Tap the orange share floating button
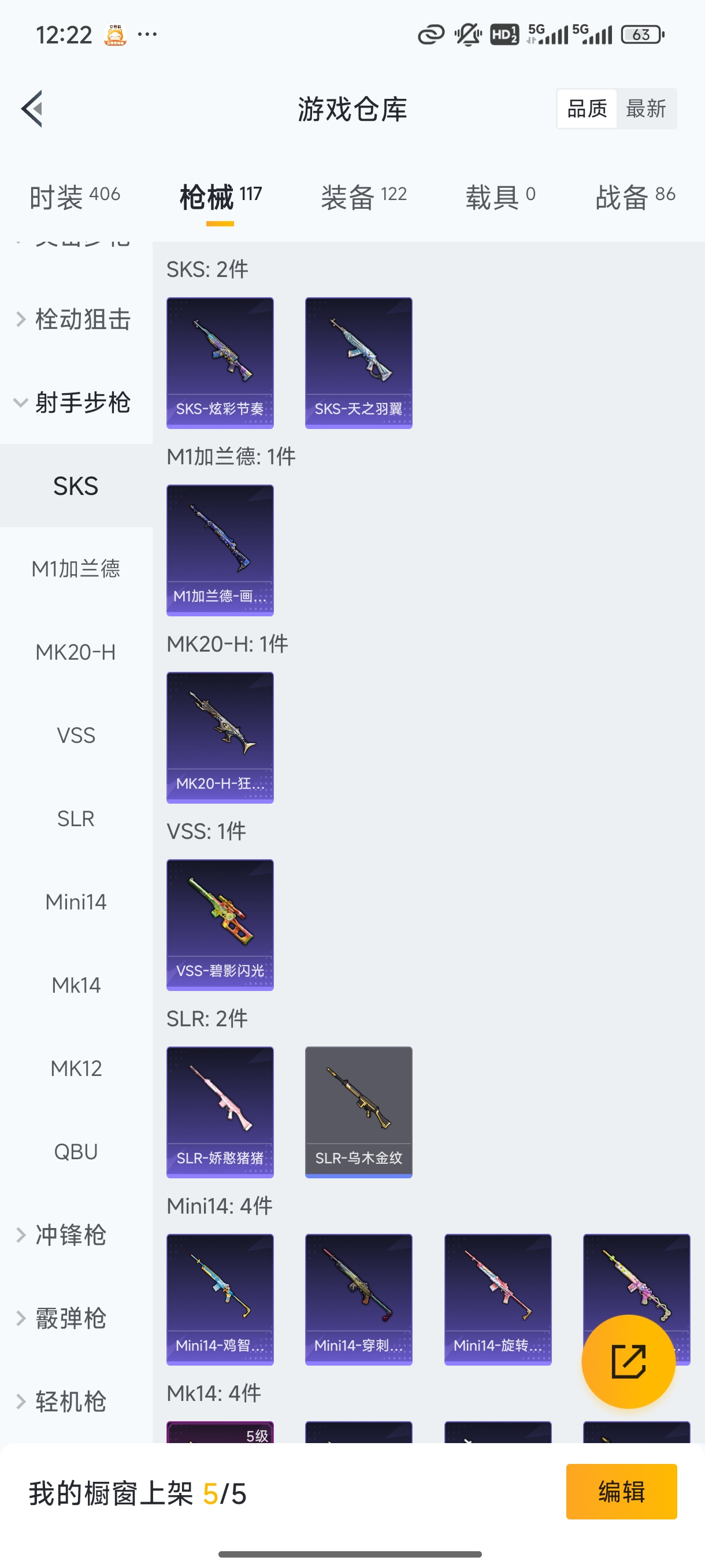 (628, 1362)
